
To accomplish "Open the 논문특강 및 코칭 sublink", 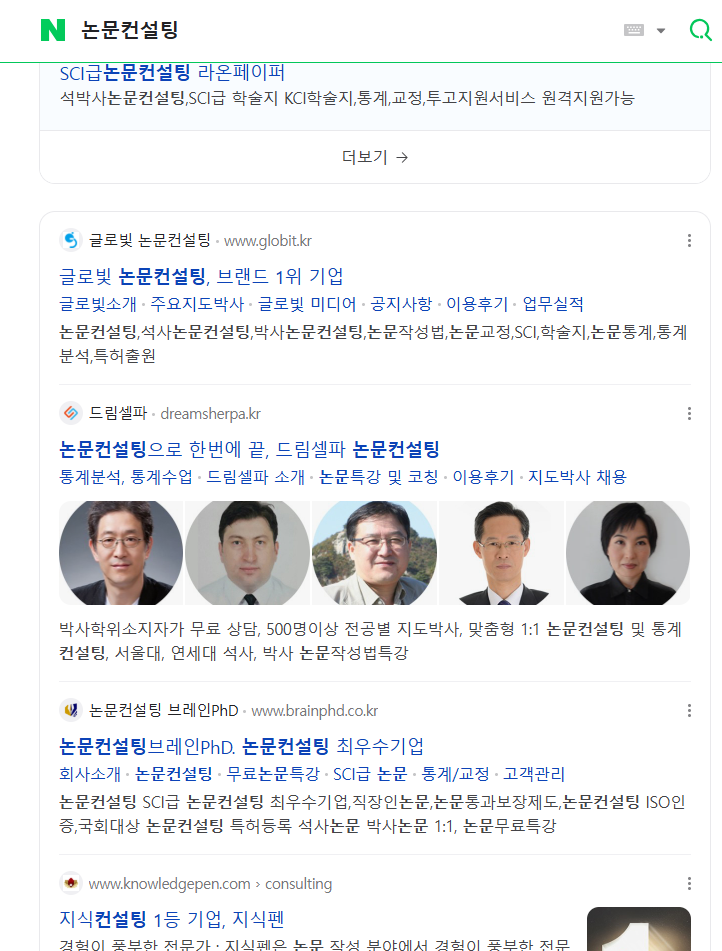I will click(x=379, y=477).
